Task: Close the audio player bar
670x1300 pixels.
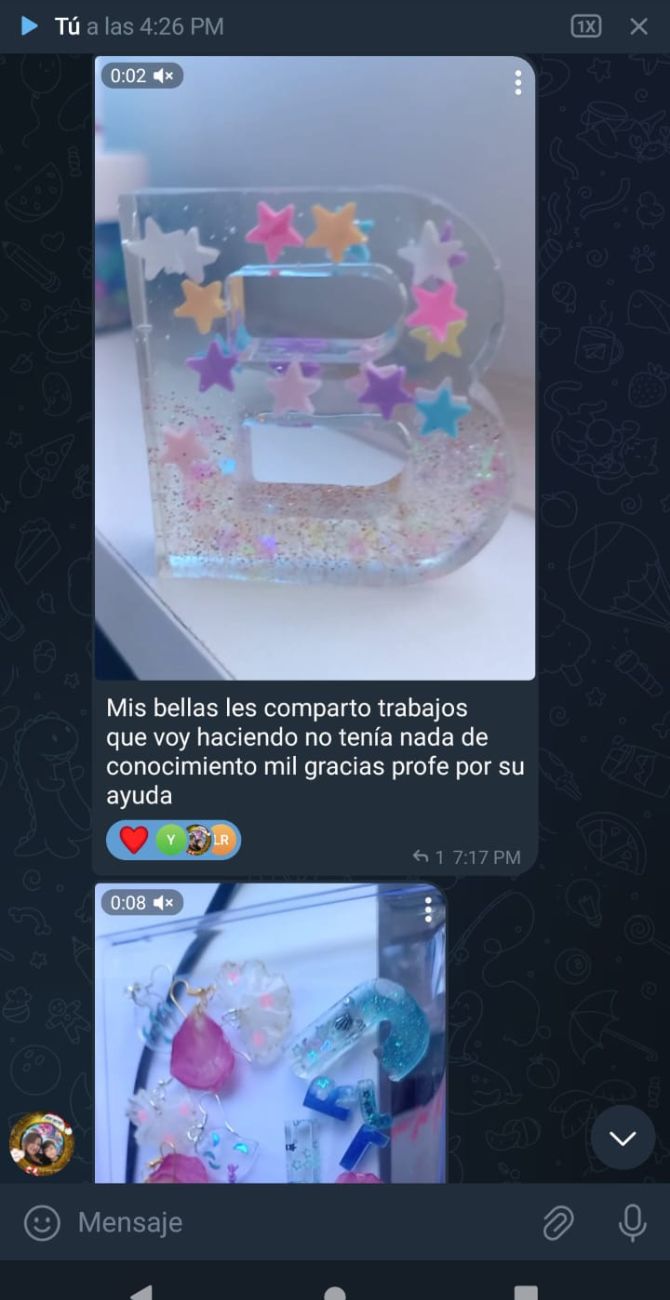Action: [x=639, y=27]
